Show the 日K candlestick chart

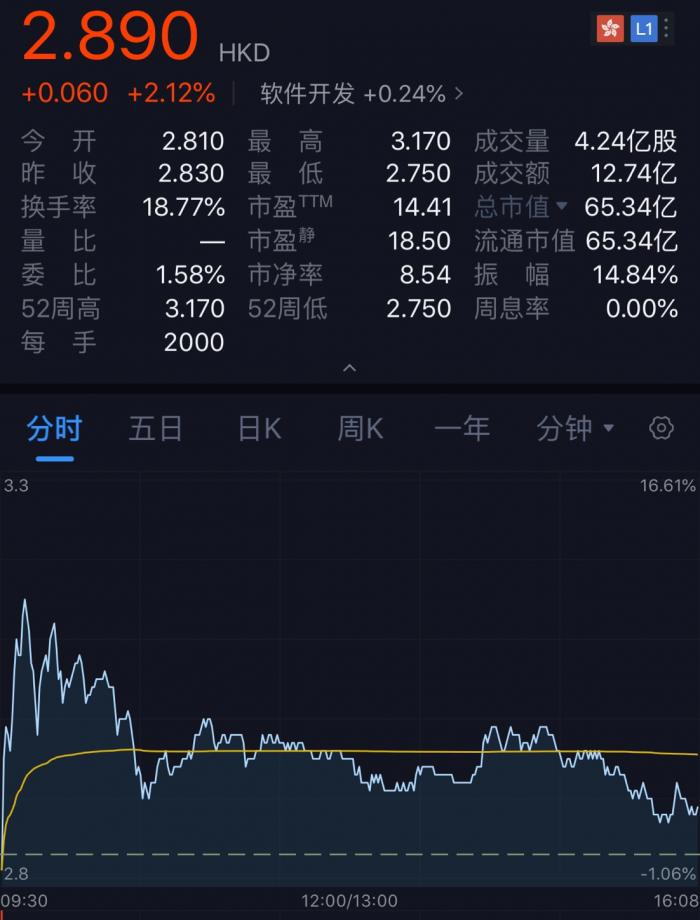pos(259,429)
